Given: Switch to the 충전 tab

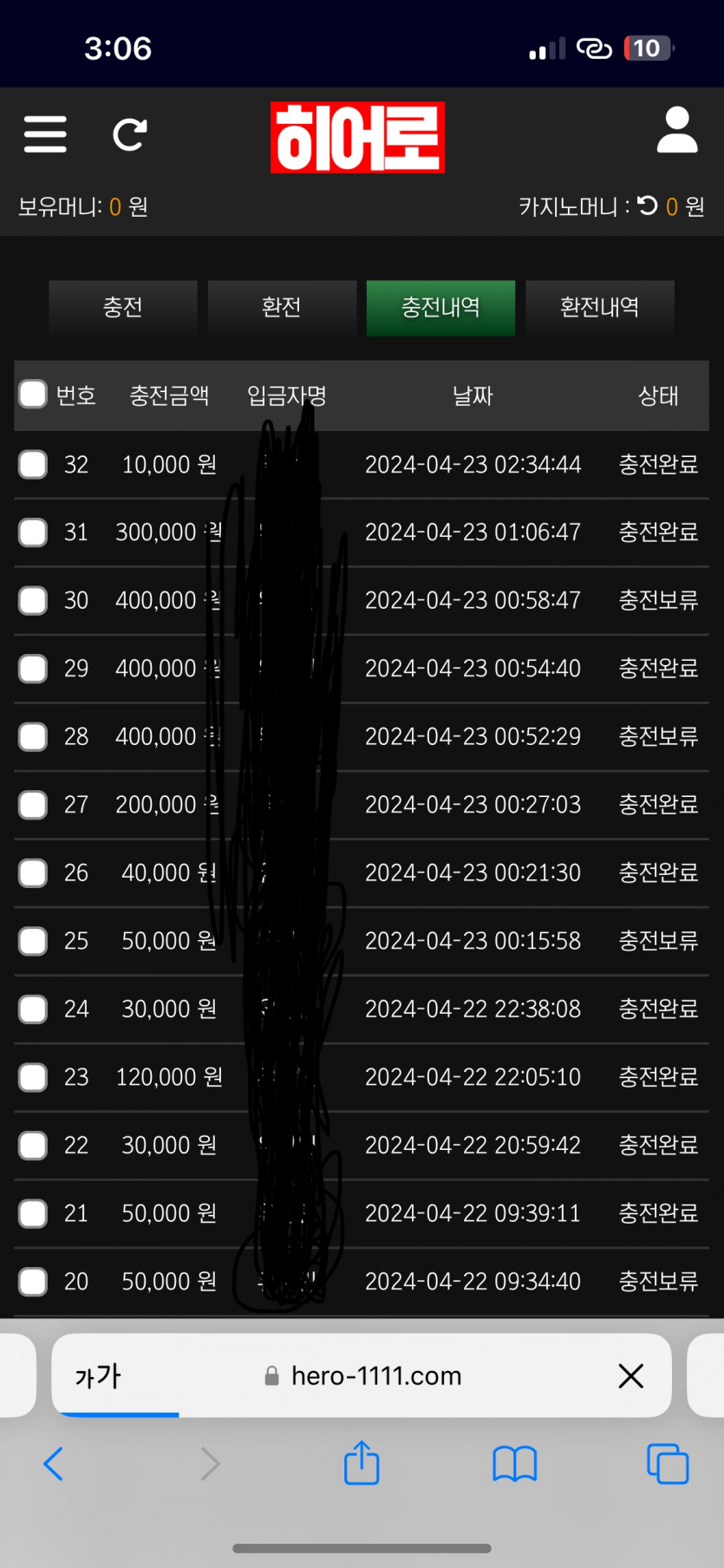Looking at the screenshot, I should [x=123, y=307].
